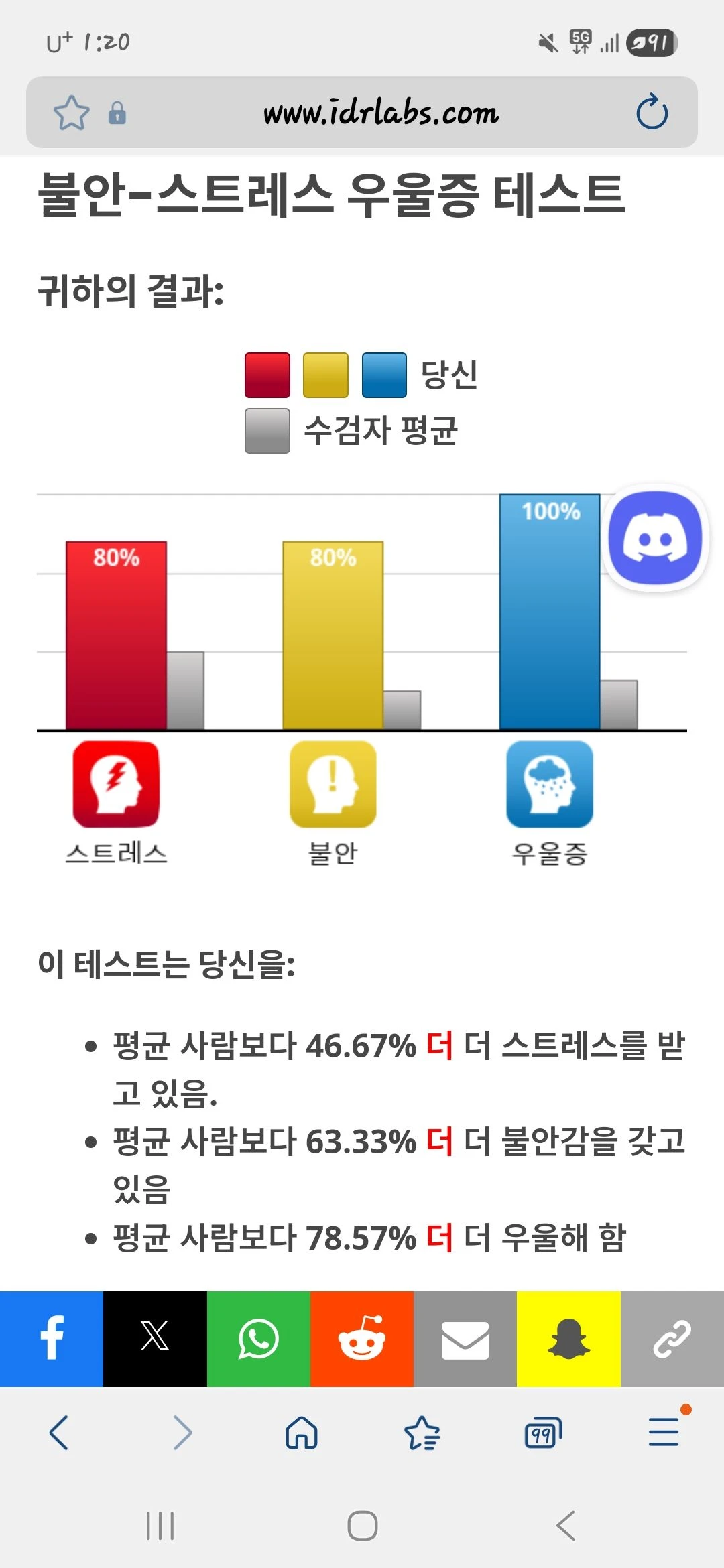
Task: Go back to previous web page
Action: 59,1433
